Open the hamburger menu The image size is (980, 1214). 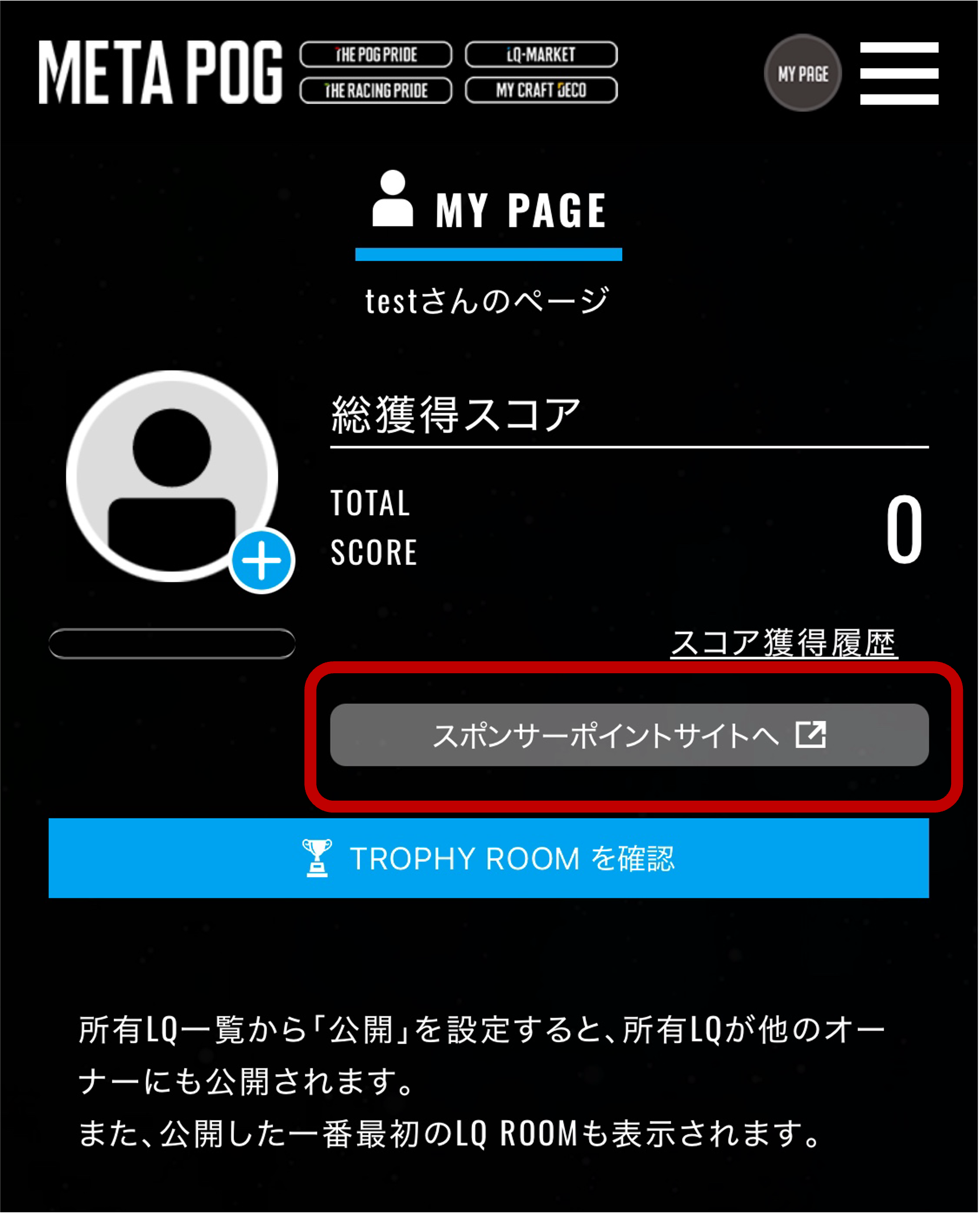(899, 73)
